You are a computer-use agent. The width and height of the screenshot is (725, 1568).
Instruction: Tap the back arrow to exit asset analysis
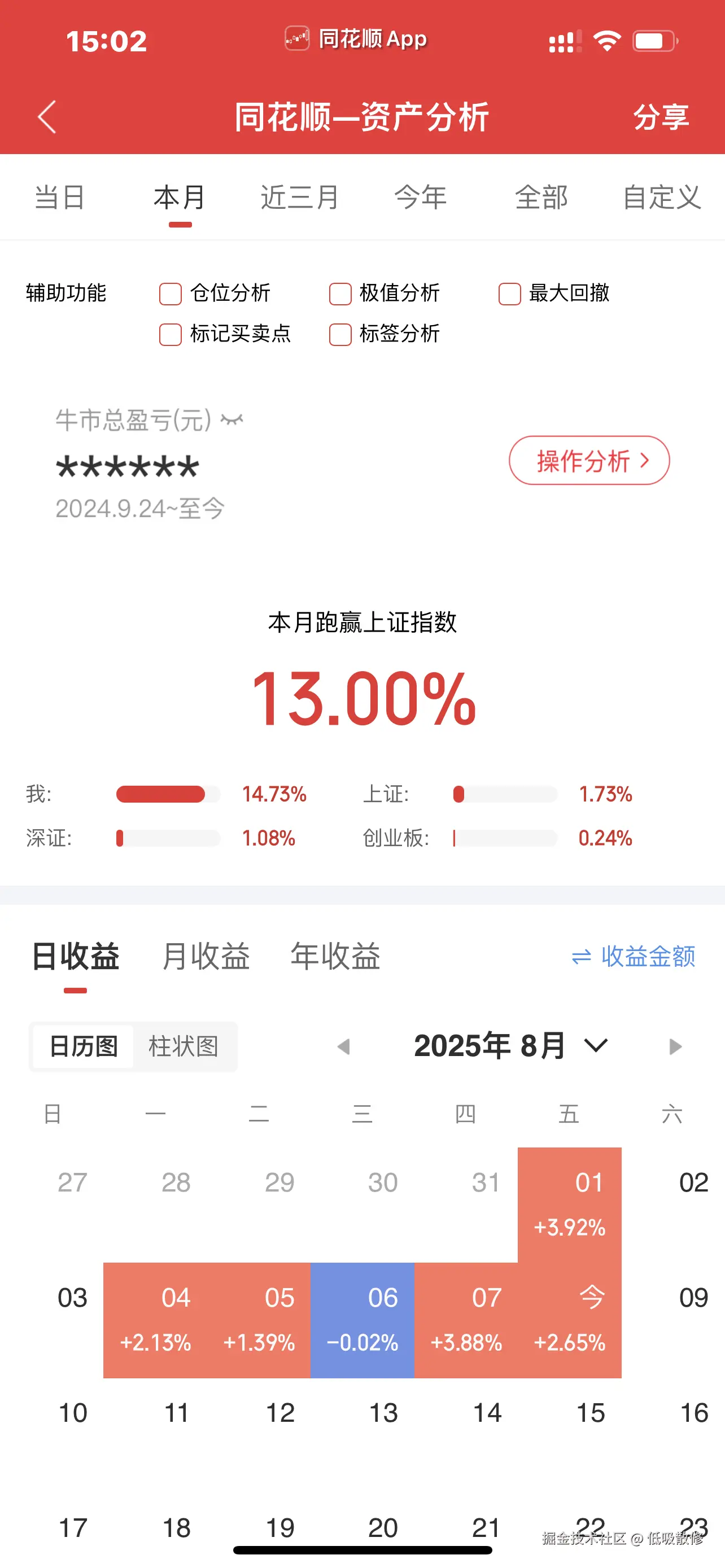click(46, 116)
